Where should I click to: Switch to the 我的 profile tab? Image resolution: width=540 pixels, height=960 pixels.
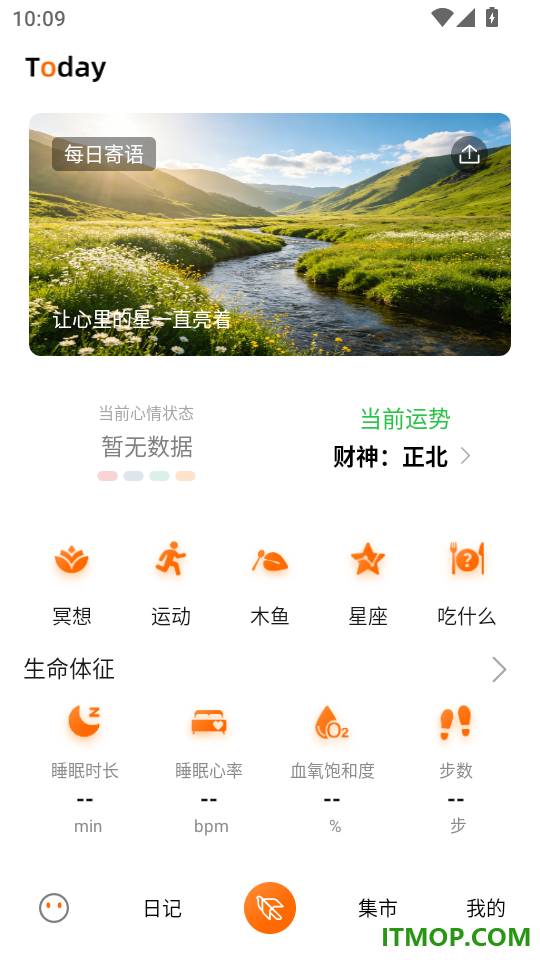click(486, 908)
